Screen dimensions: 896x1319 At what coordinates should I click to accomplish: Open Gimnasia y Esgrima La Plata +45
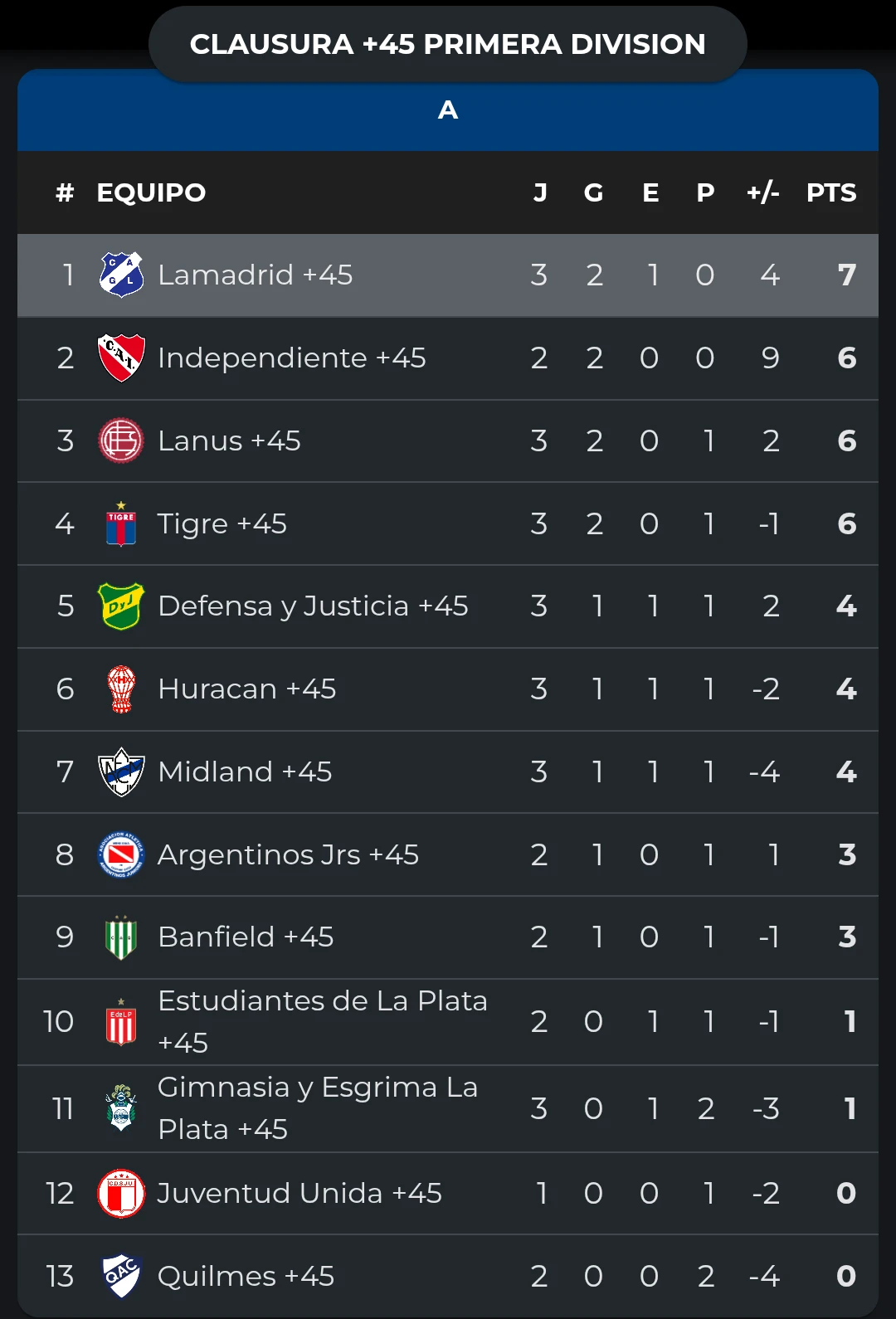pyautogui.click(x=448, y=1109)
